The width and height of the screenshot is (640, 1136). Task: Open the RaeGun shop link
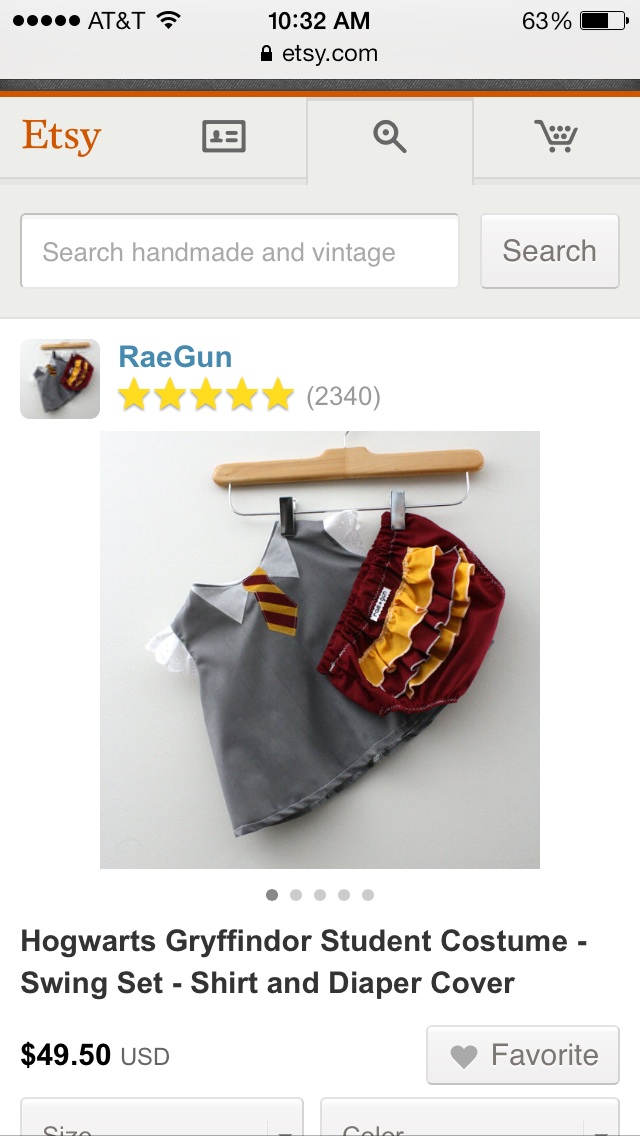[x=175, y=357]
